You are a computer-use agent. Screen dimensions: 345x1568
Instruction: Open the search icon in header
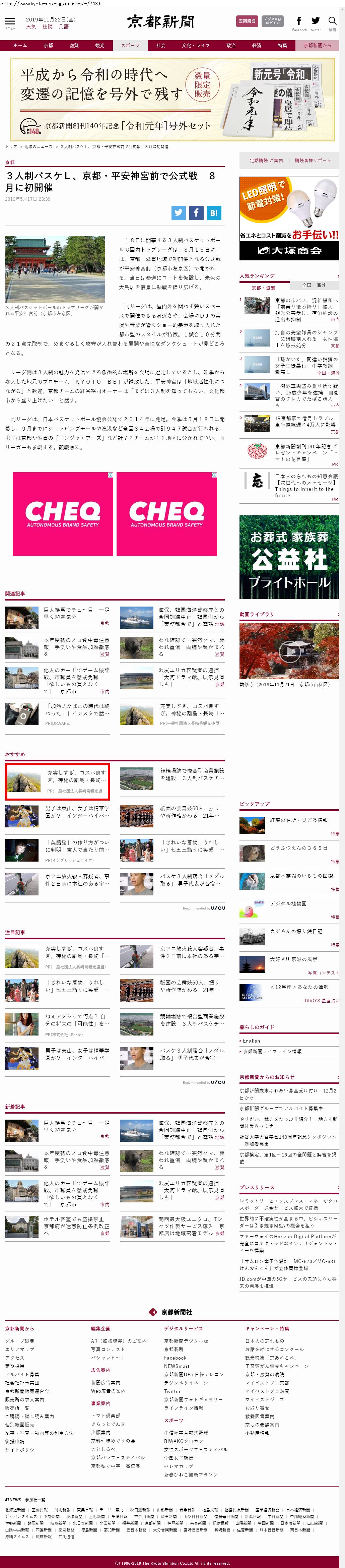coord(332,22)
